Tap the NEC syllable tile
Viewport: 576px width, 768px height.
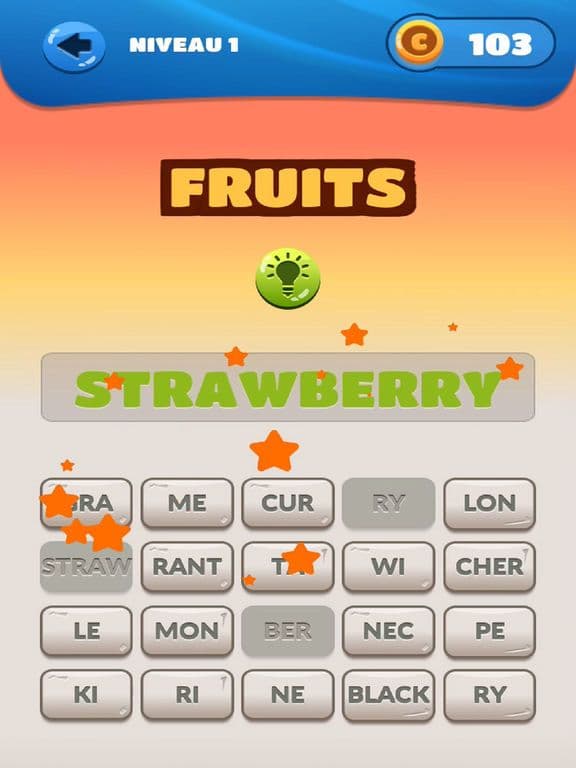click(389, 631)
